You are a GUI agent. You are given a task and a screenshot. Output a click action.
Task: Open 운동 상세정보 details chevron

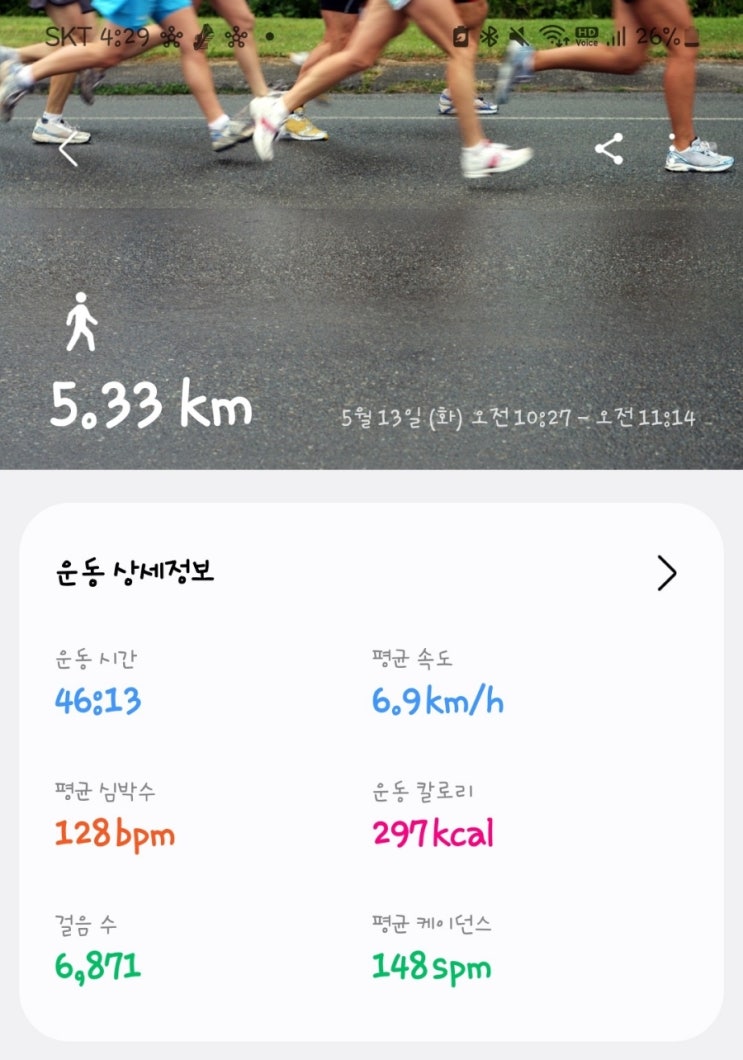(x=667, y=573)
